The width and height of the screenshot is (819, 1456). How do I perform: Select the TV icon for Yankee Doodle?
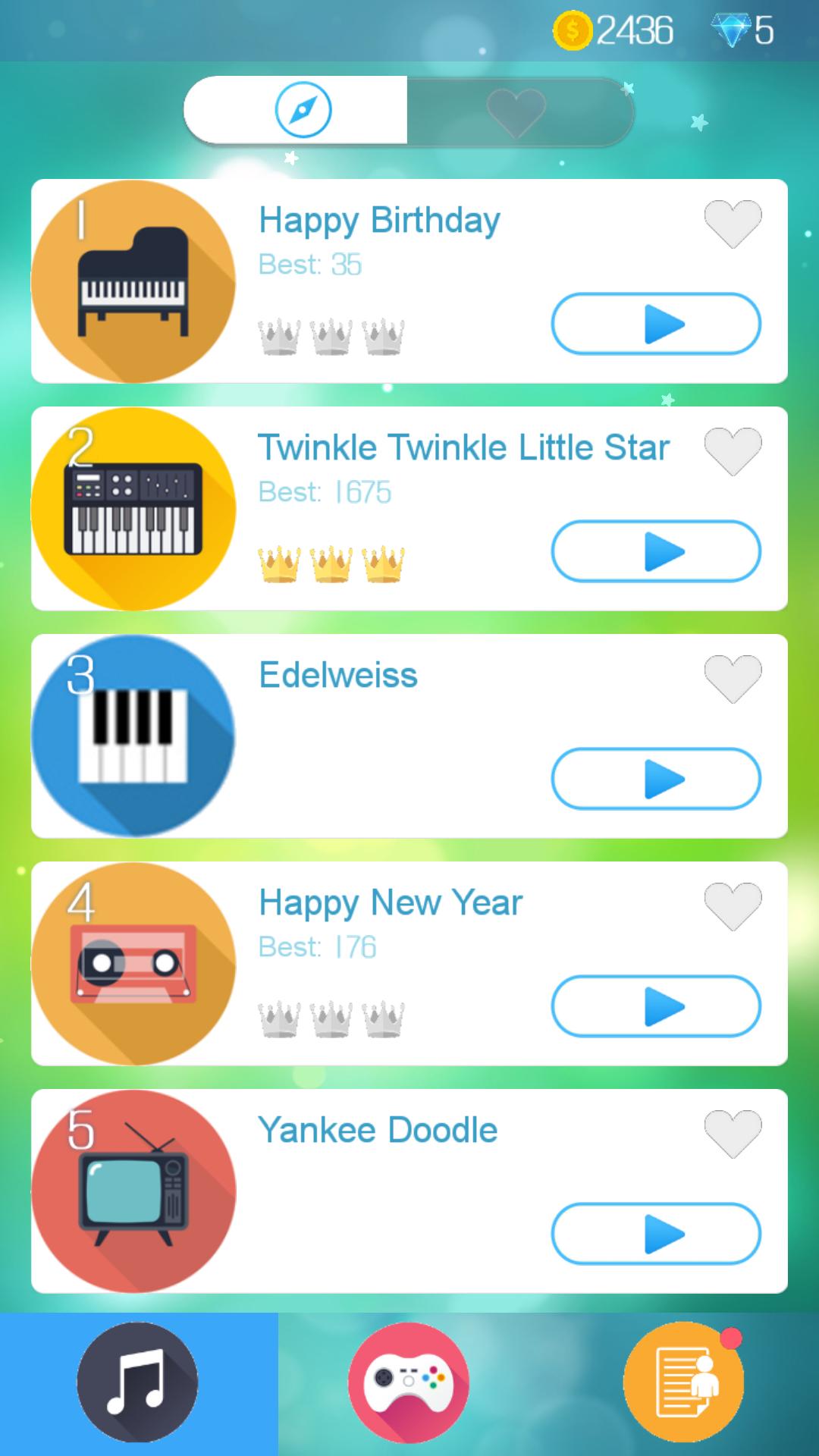tap(135, 1187)
